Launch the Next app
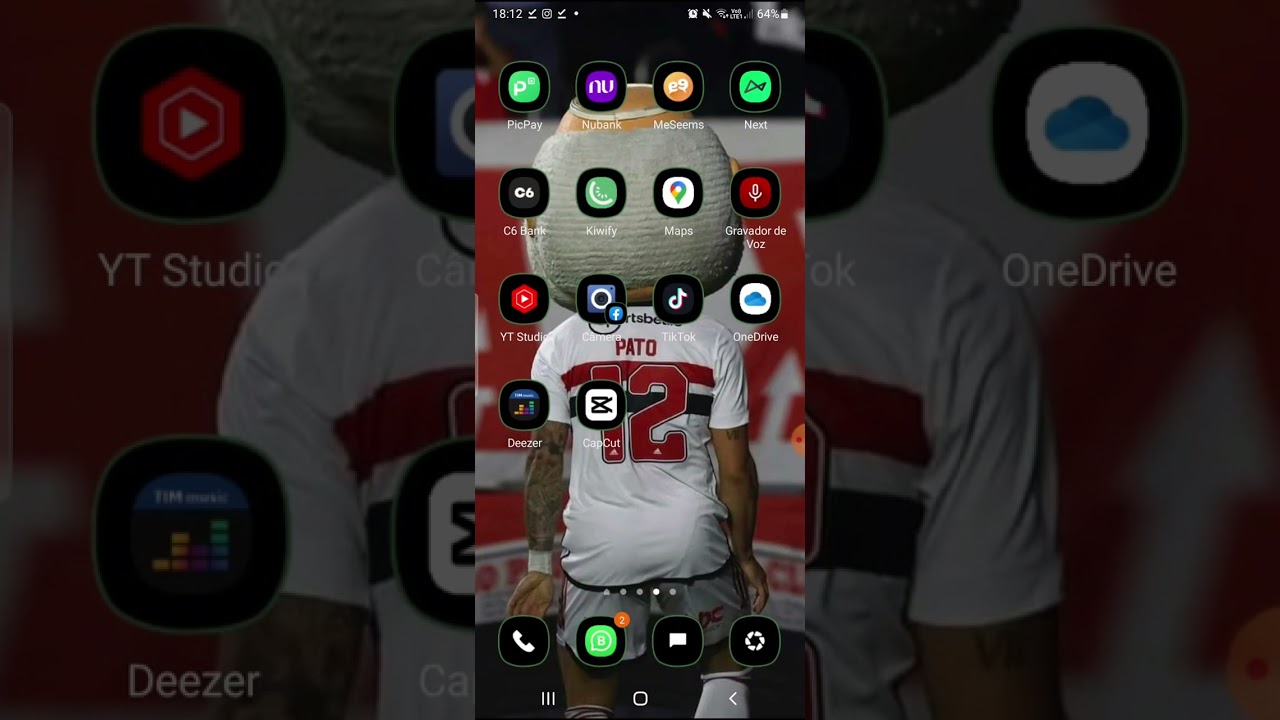1280x720 pixels. [x=755, y=88]
